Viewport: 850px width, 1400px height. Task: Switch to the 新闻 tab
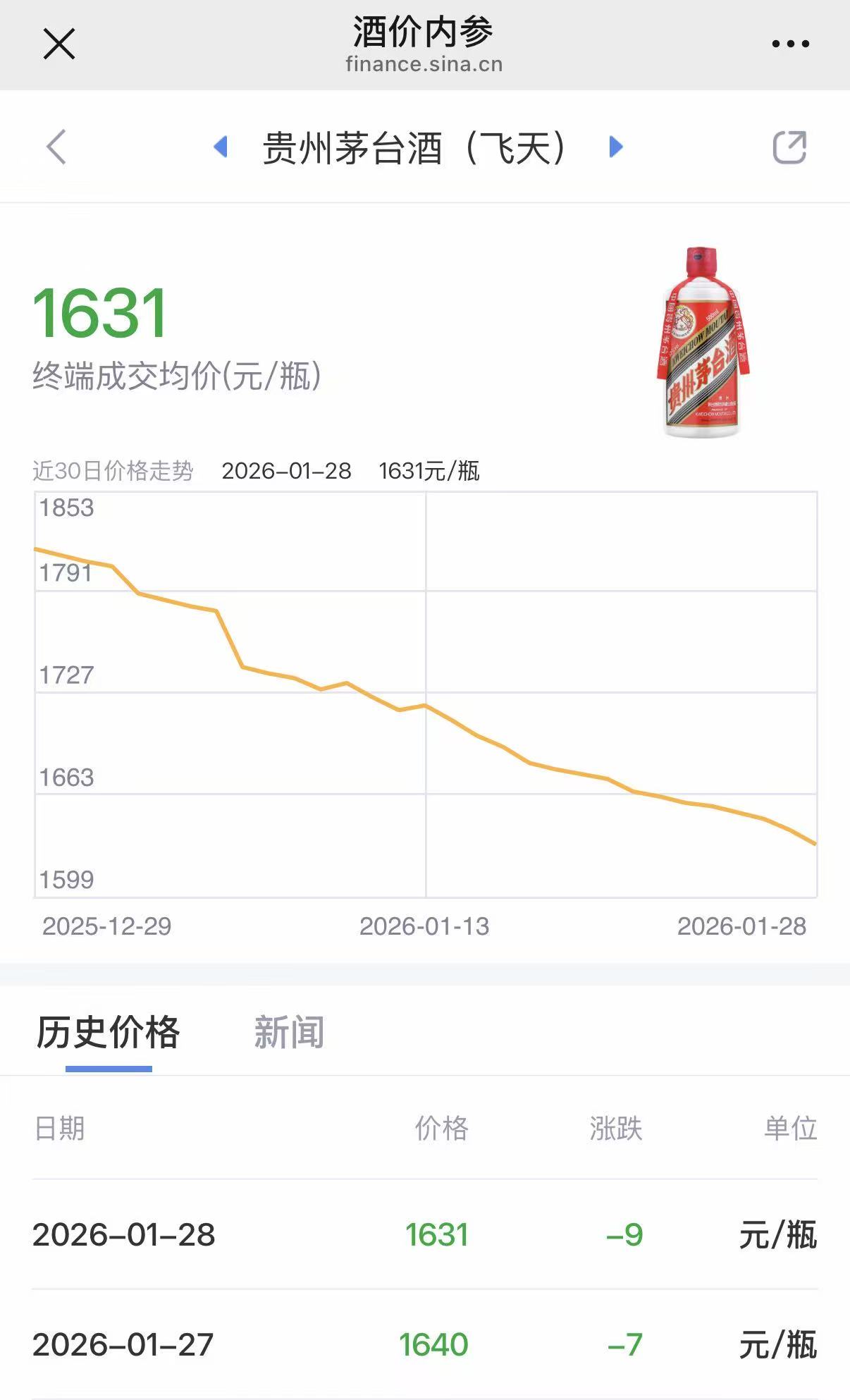coord(289,1032)
